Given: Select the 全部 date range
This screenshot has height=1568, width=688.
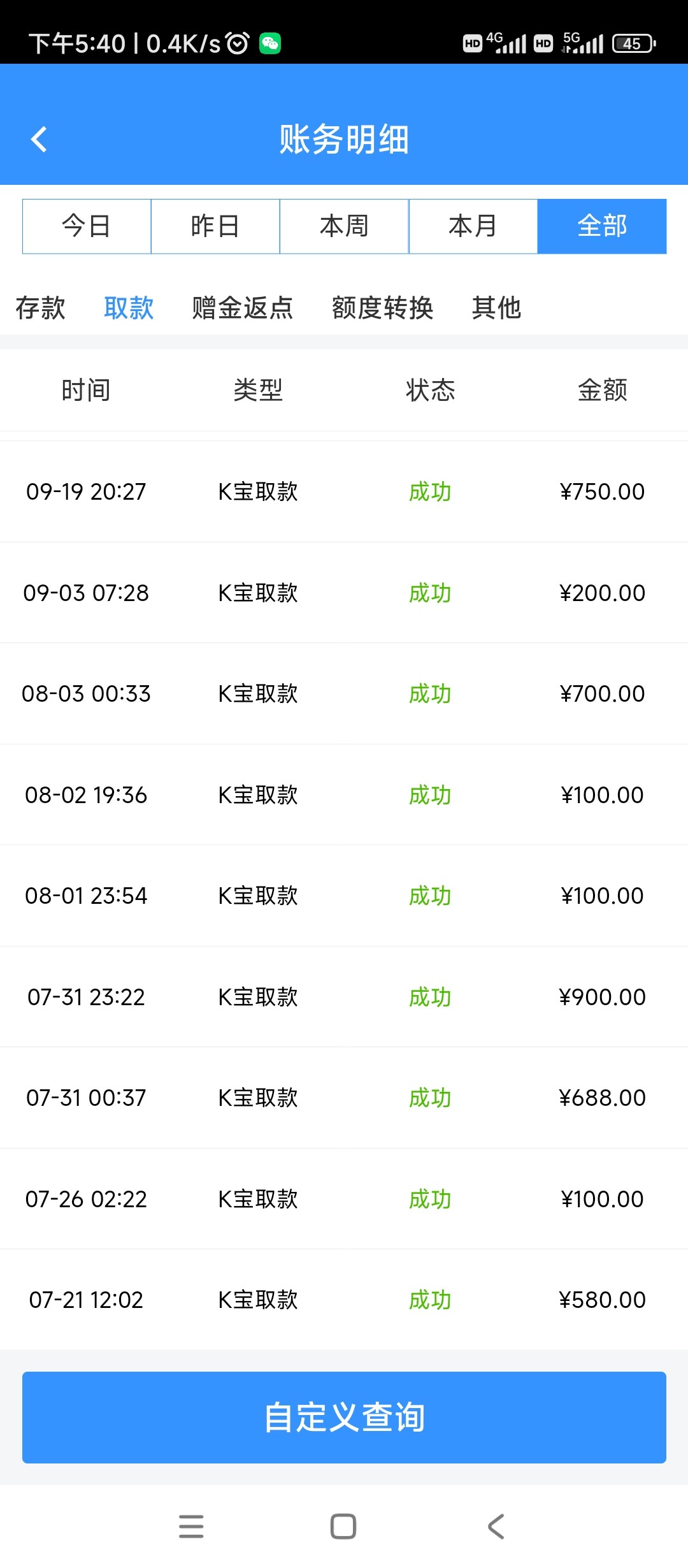Looking at the screenshot, I should click(602, 226).
